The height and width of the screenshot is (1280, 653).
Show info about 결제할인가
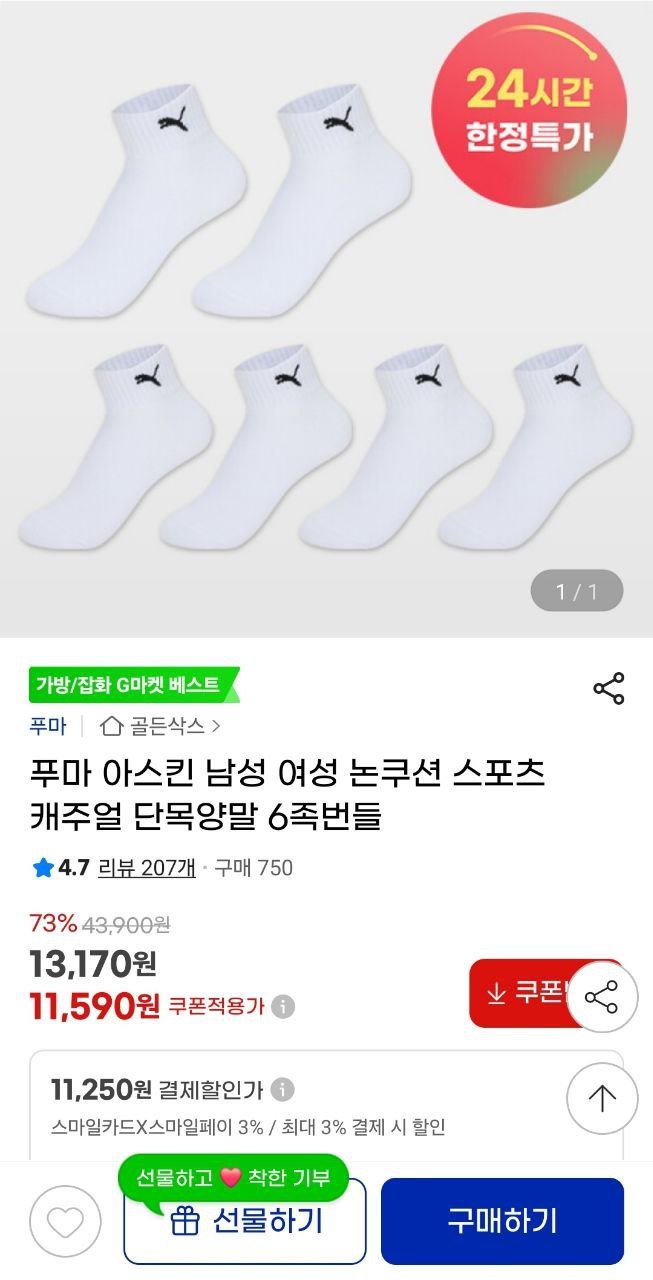tap(283, 1089)
